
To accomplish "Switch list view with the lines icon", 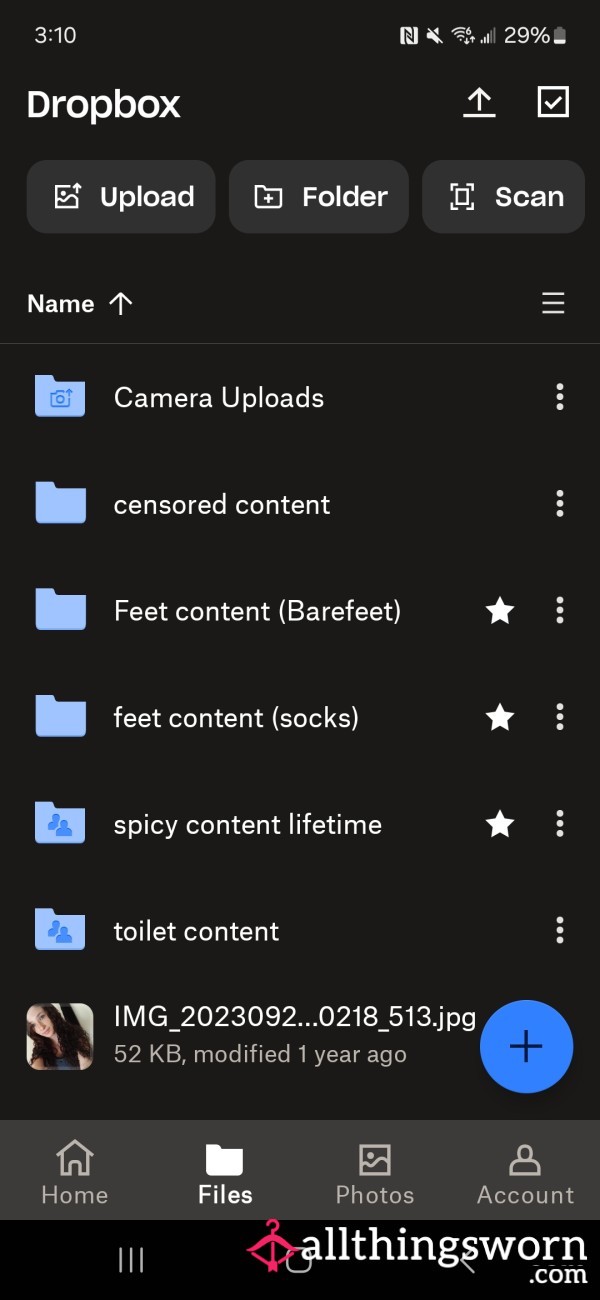I will 553,304.
